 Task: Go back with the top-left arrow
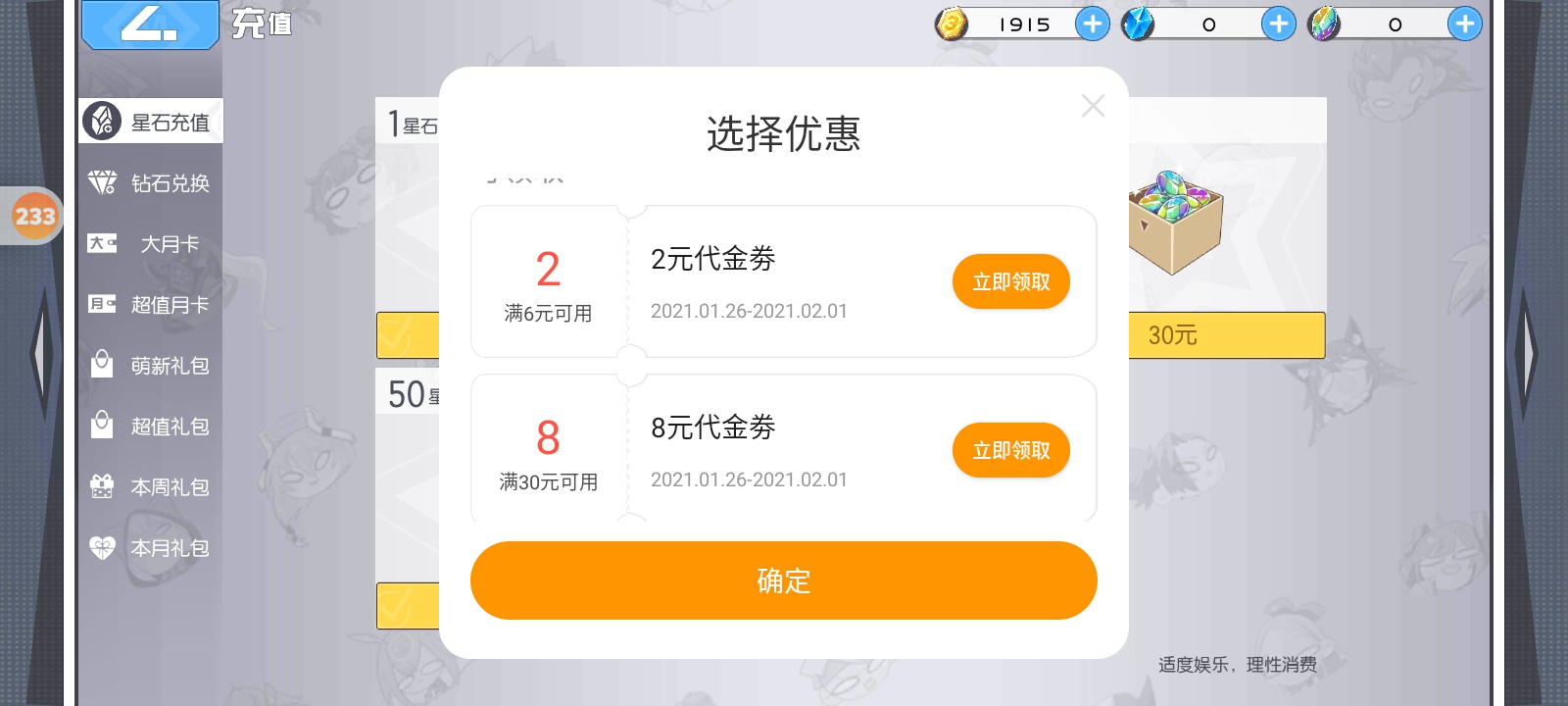(149, 24)
